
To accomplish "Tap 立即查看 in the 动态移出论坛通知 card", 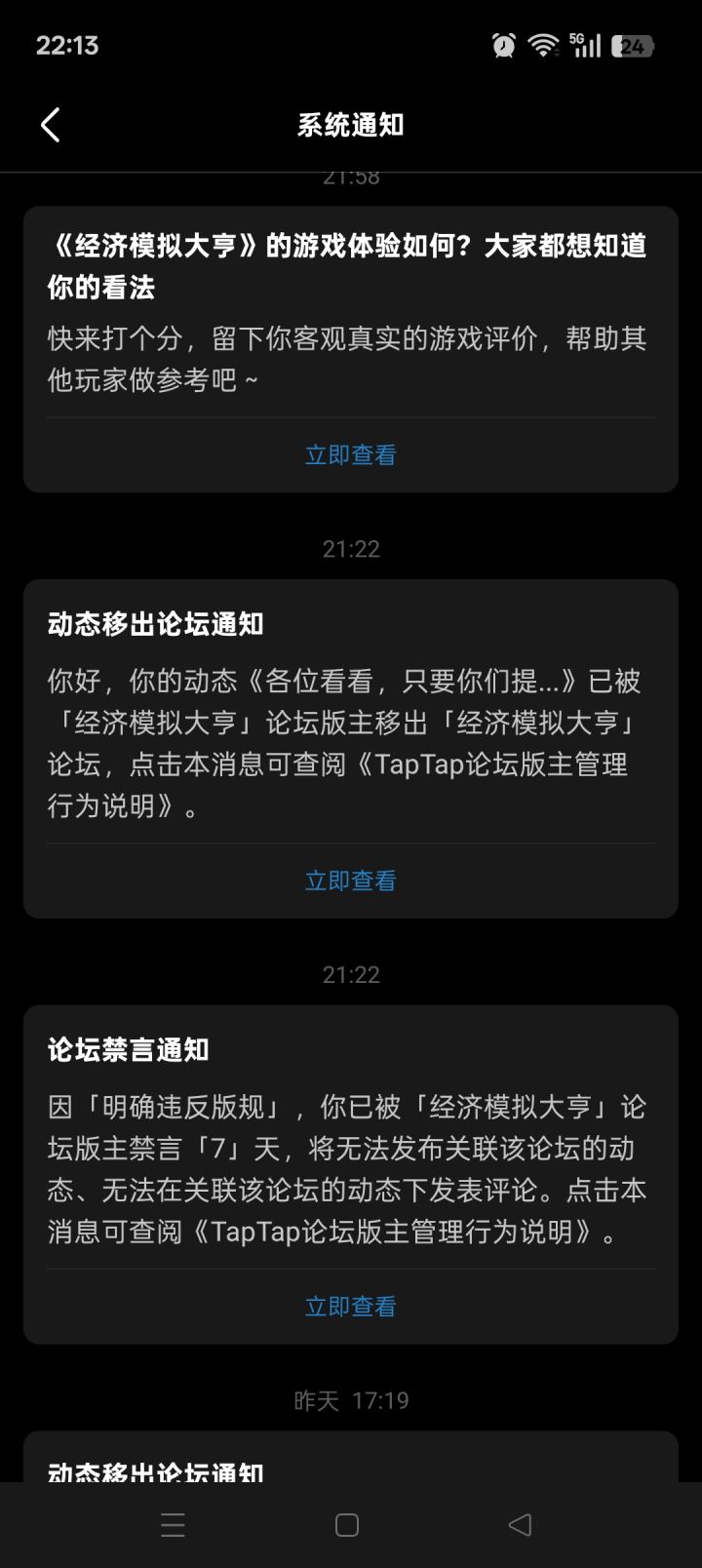I will click(351, 881).
